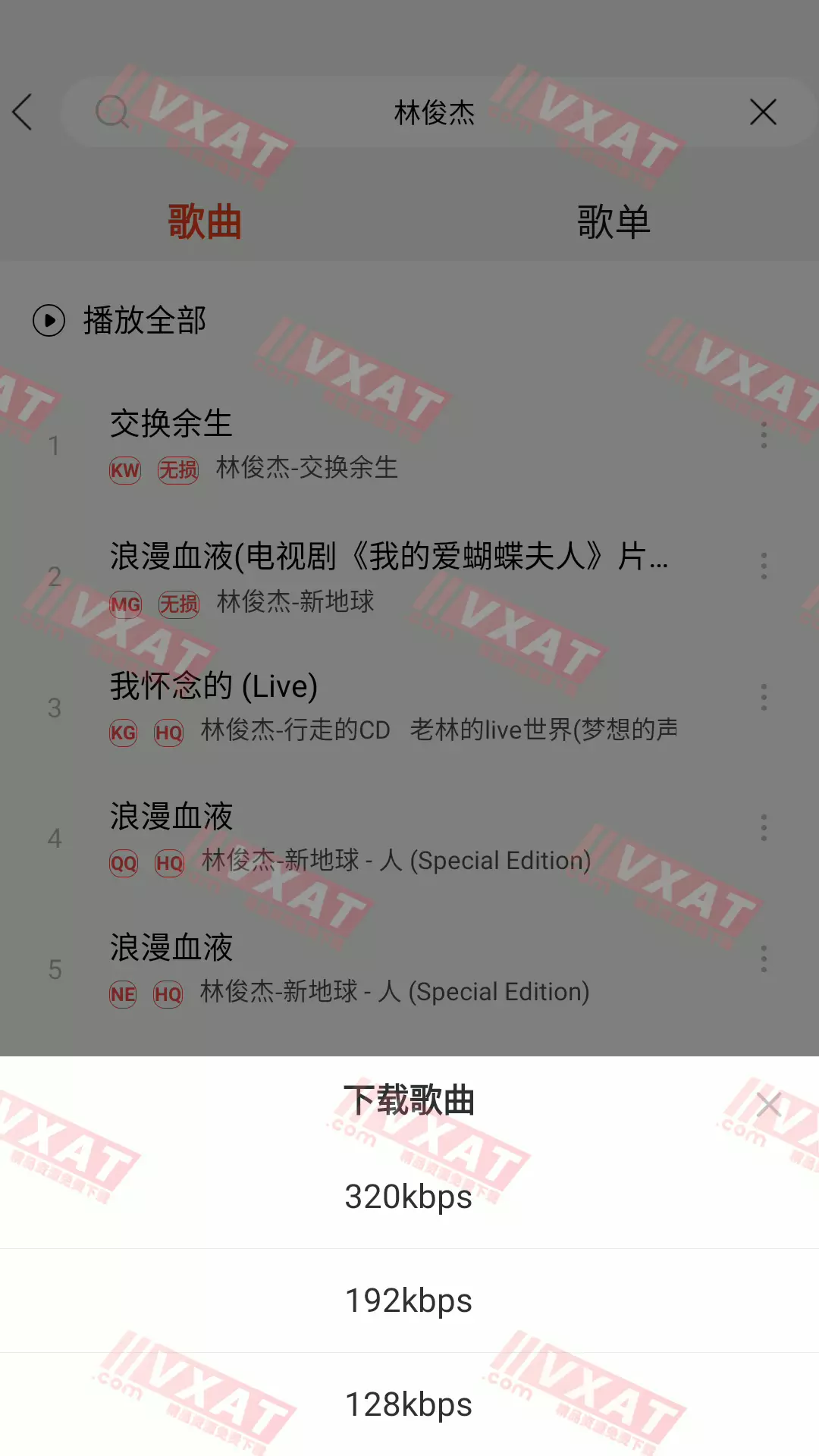Select 320kbps download quality

[409, 1197]
